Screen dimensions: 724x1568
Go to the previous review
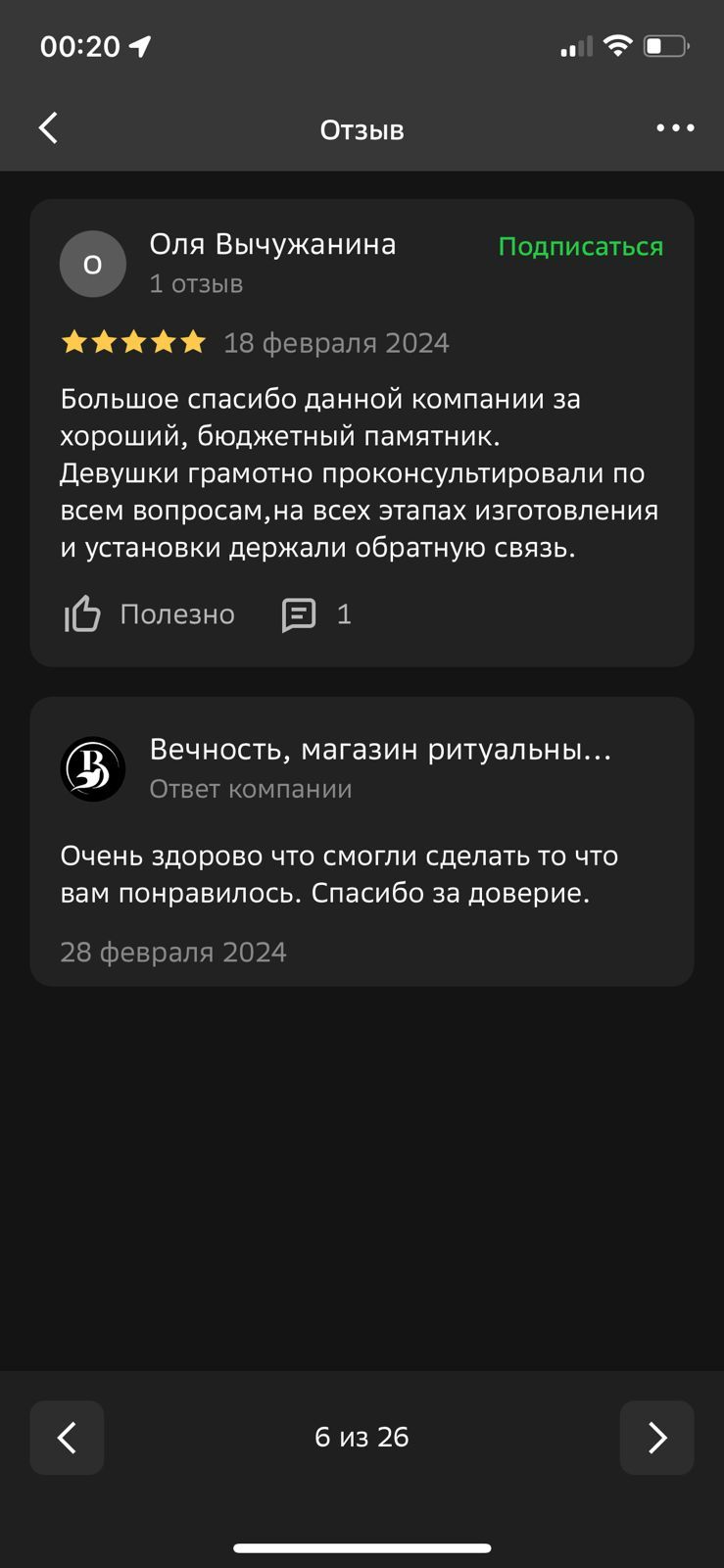(67, 1438)
